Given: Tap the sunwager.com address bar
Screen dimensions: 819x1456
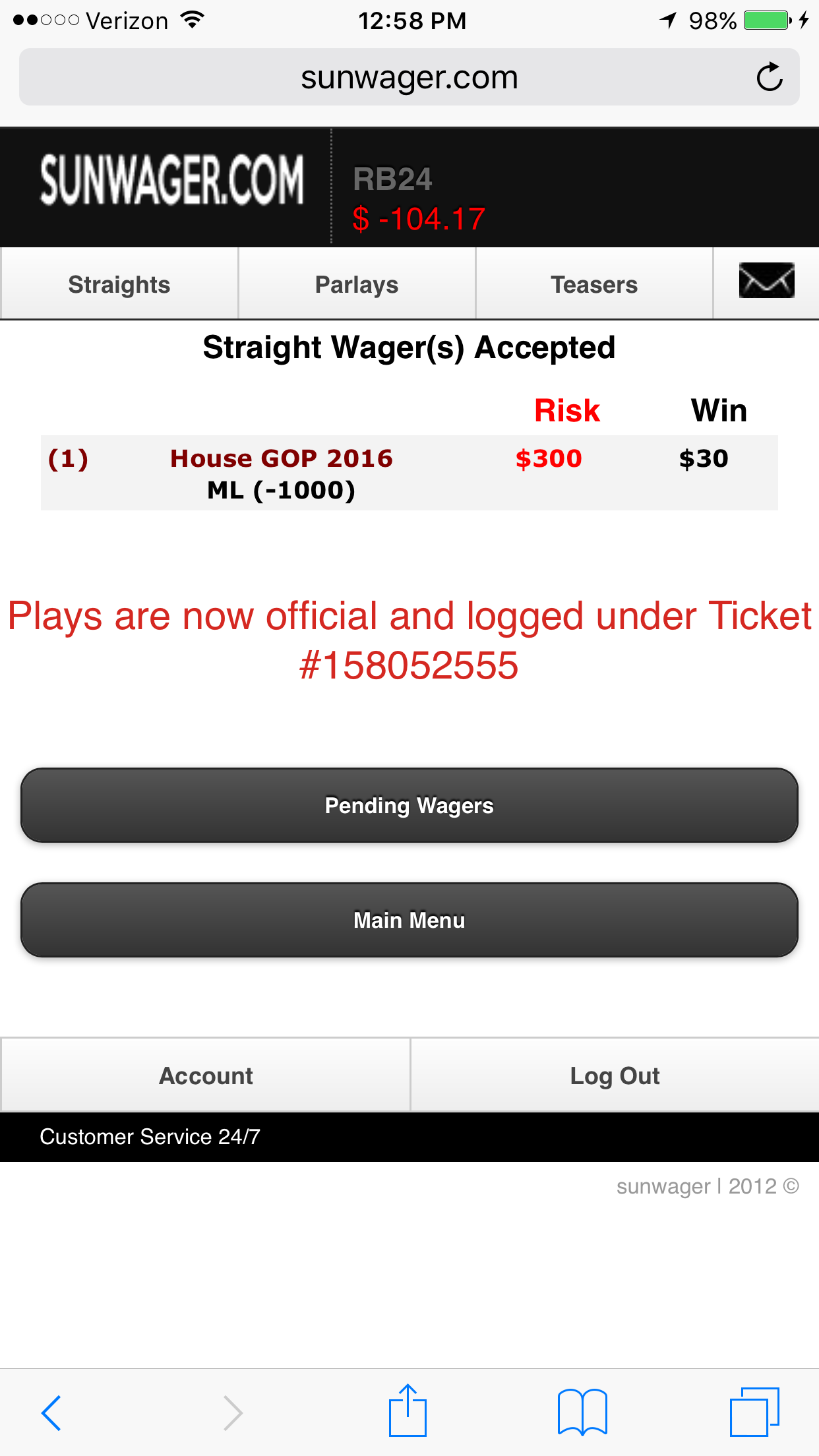Looking at the screenshot, I should [x=409, y=77].
